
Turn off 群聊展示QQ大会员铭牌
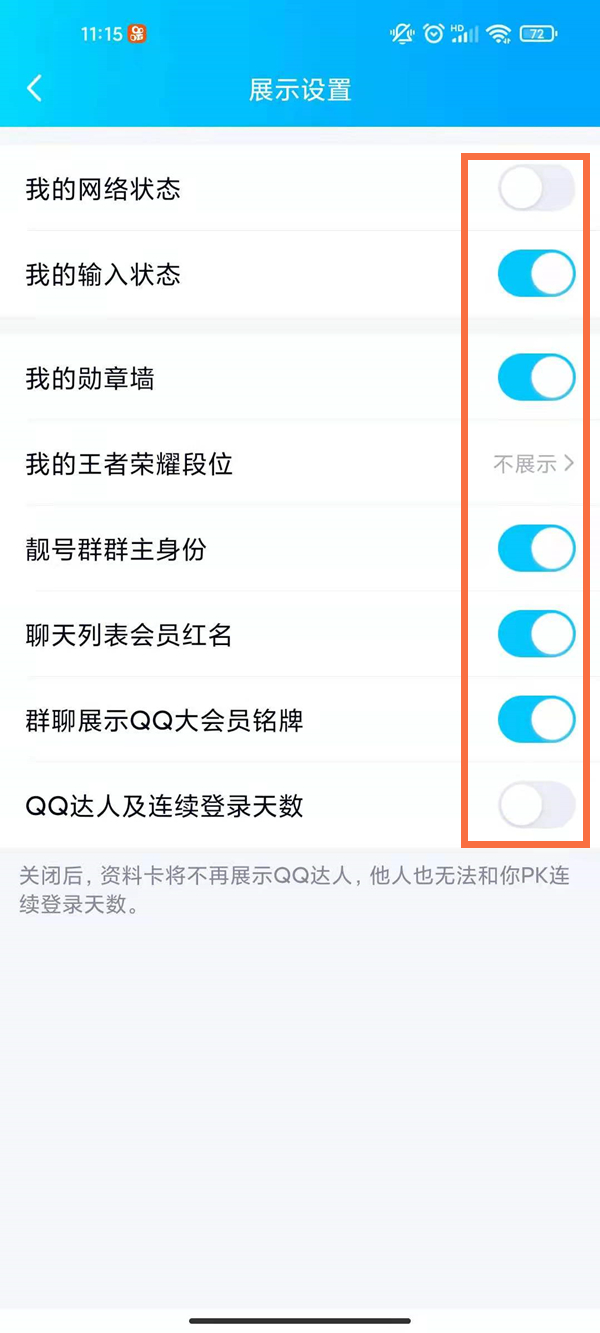pyautogui.click(x=536, y=720)
